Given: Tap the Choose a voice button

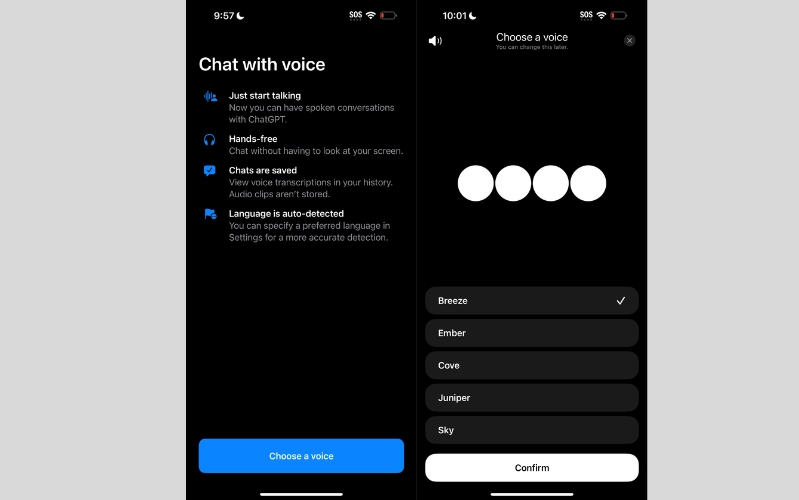Looking at the screenshot, I should [x=301, y=456].
